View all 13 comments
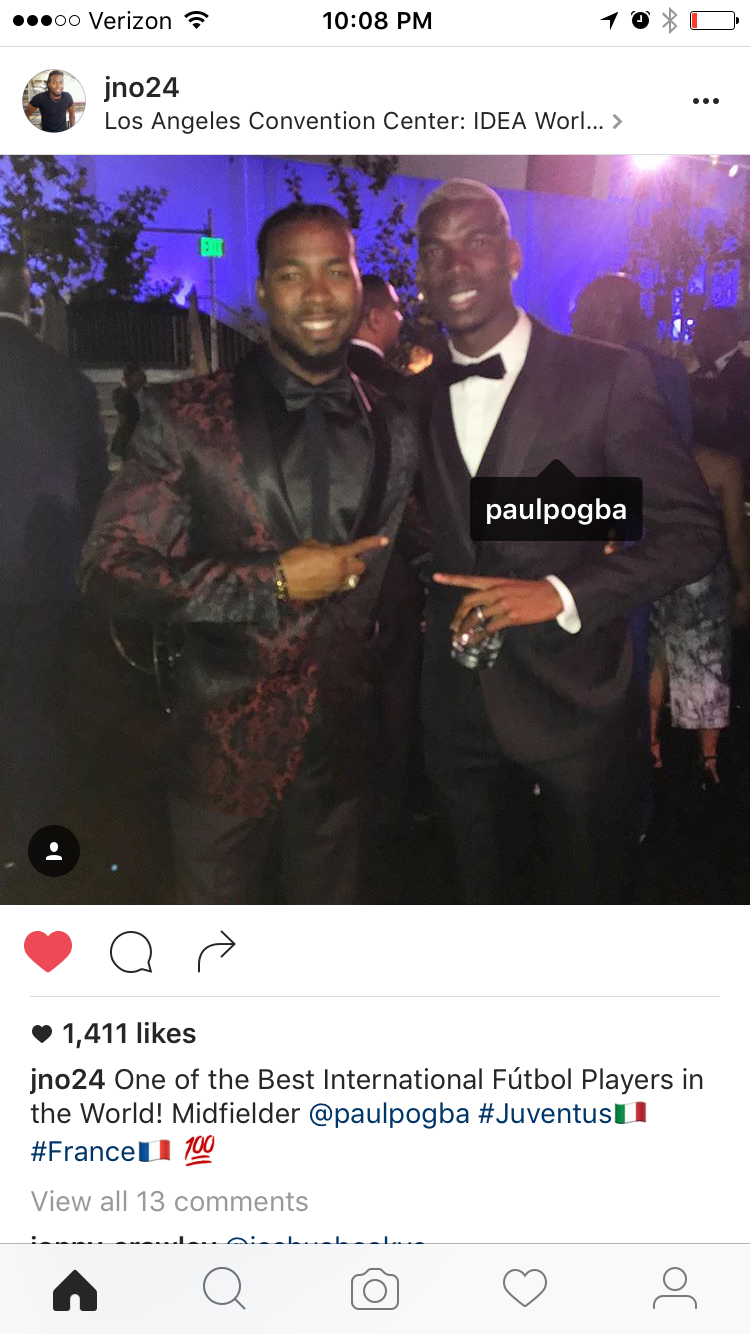 170,1201
